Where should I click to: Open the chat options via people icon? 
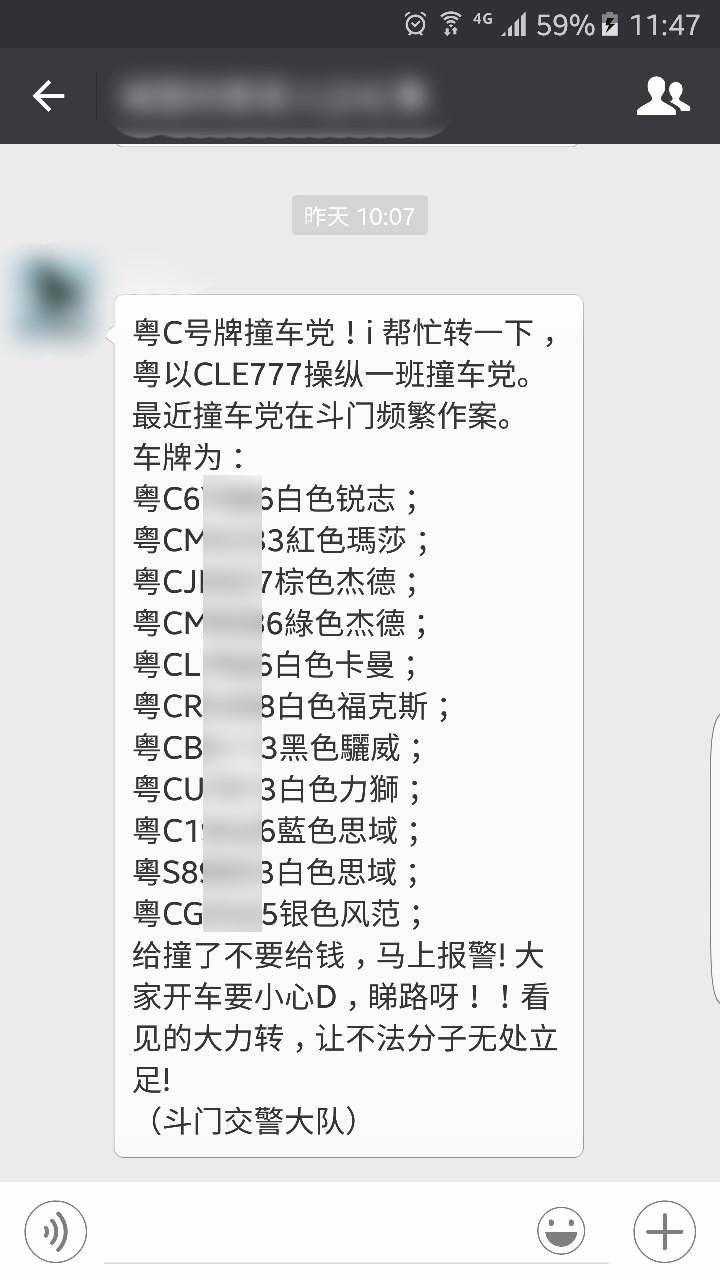point(663,96)
